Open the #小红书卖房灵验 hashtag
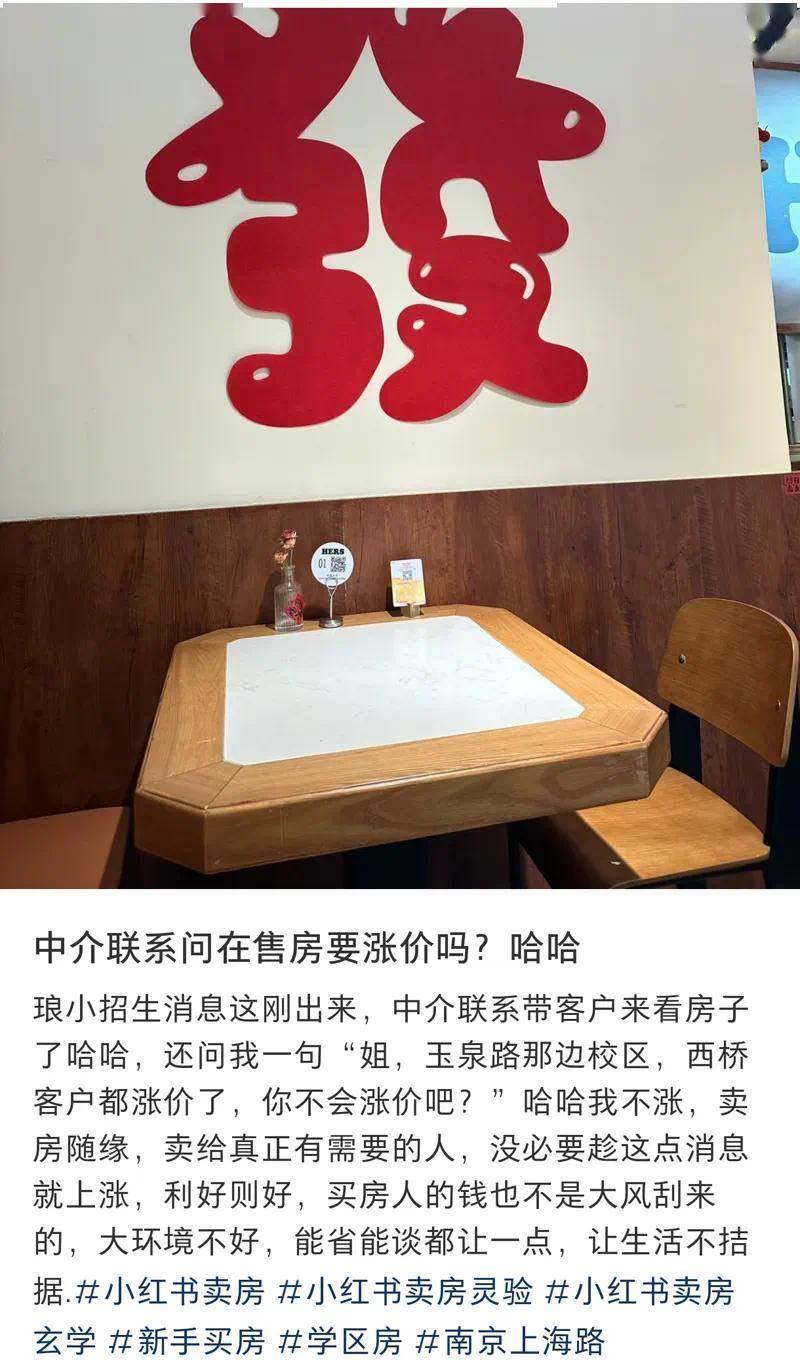The height and width of the screenshot is (1369, 800). (x=405, y=1292)
